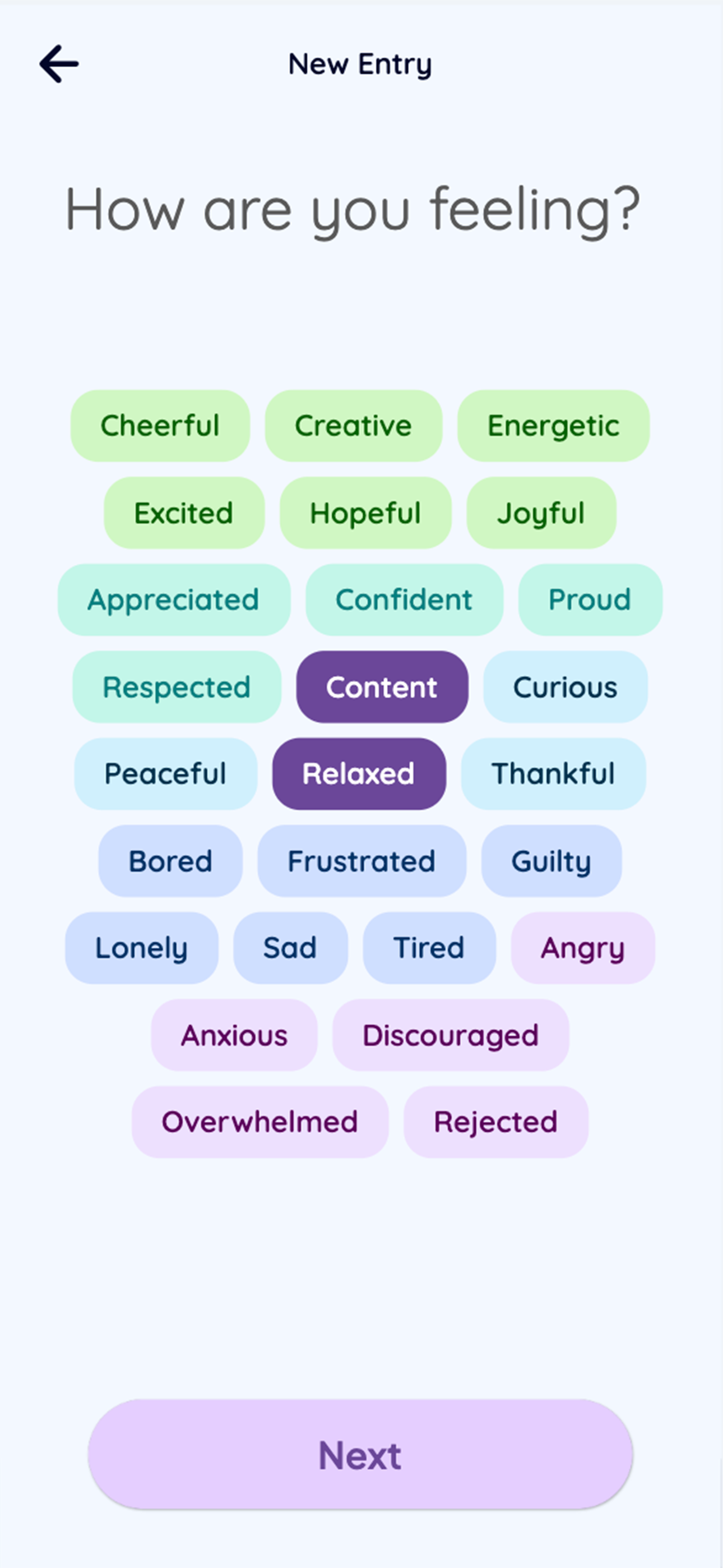Mark yourself as Confident
Screen dimensions: 723x1568
404,599
